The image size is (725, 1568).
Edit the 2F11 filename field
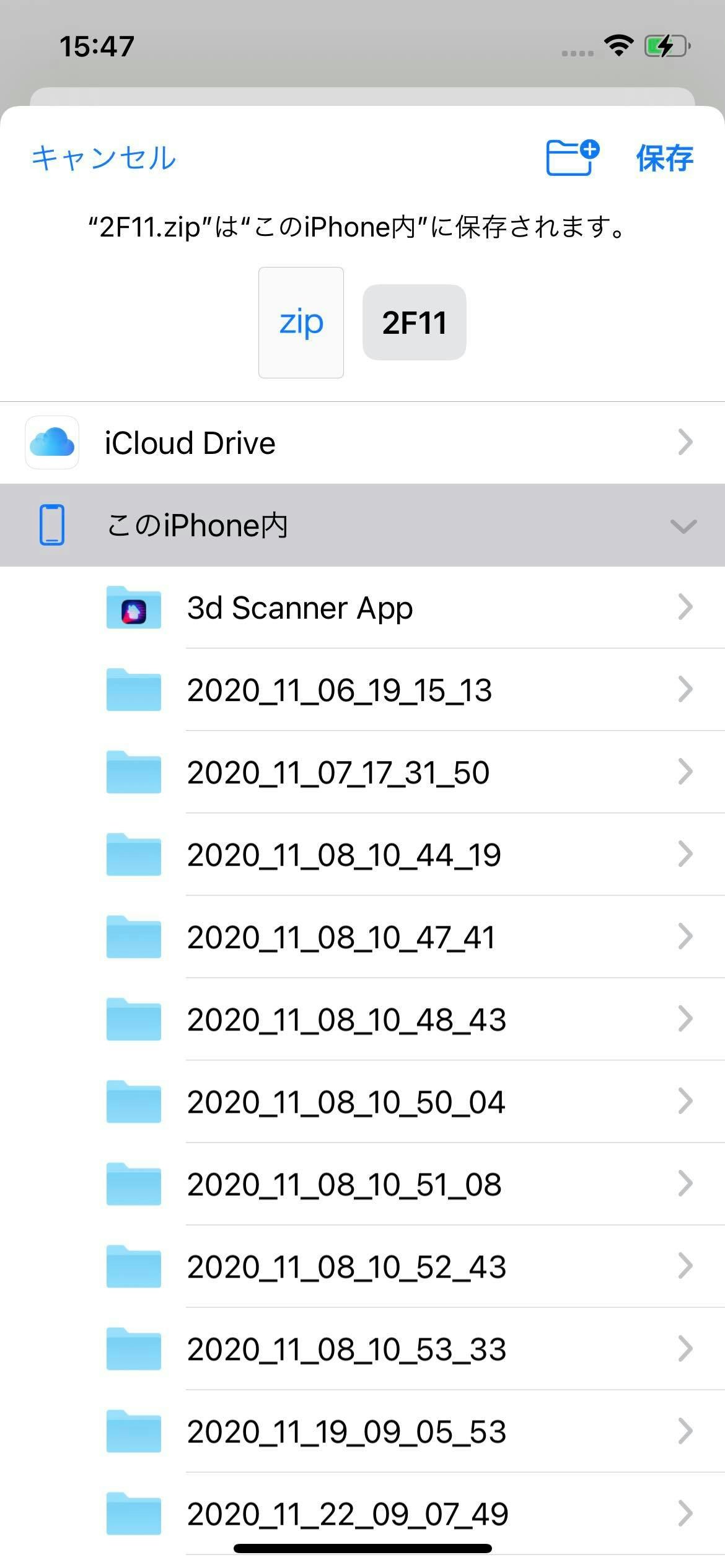click(x=413, y=321)
